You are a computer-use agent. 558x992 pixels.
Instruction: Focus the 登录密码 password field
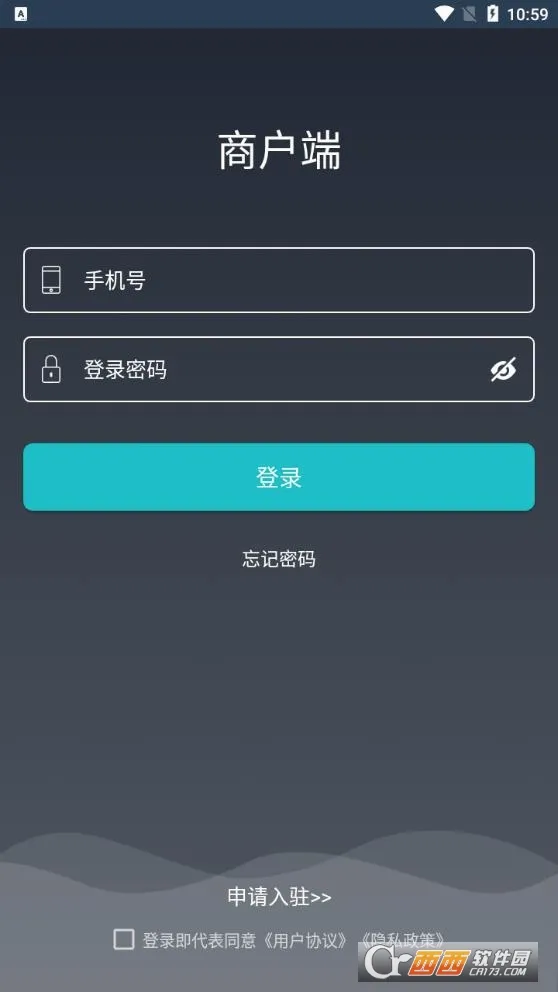(279, 369)
